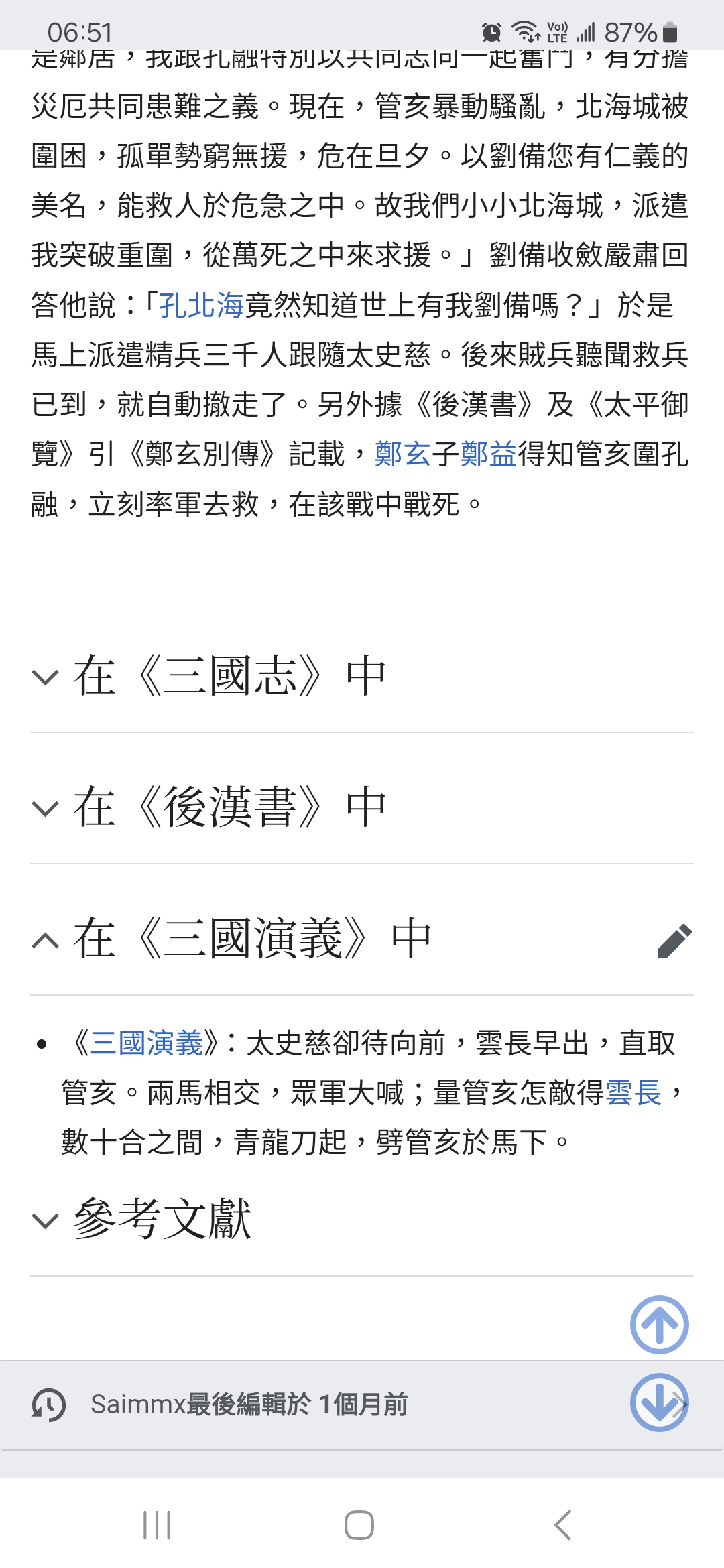The width and height of the screenshot is (724, 1568).
Task: Open the 鄭玄 link
Action: [402, 454]
